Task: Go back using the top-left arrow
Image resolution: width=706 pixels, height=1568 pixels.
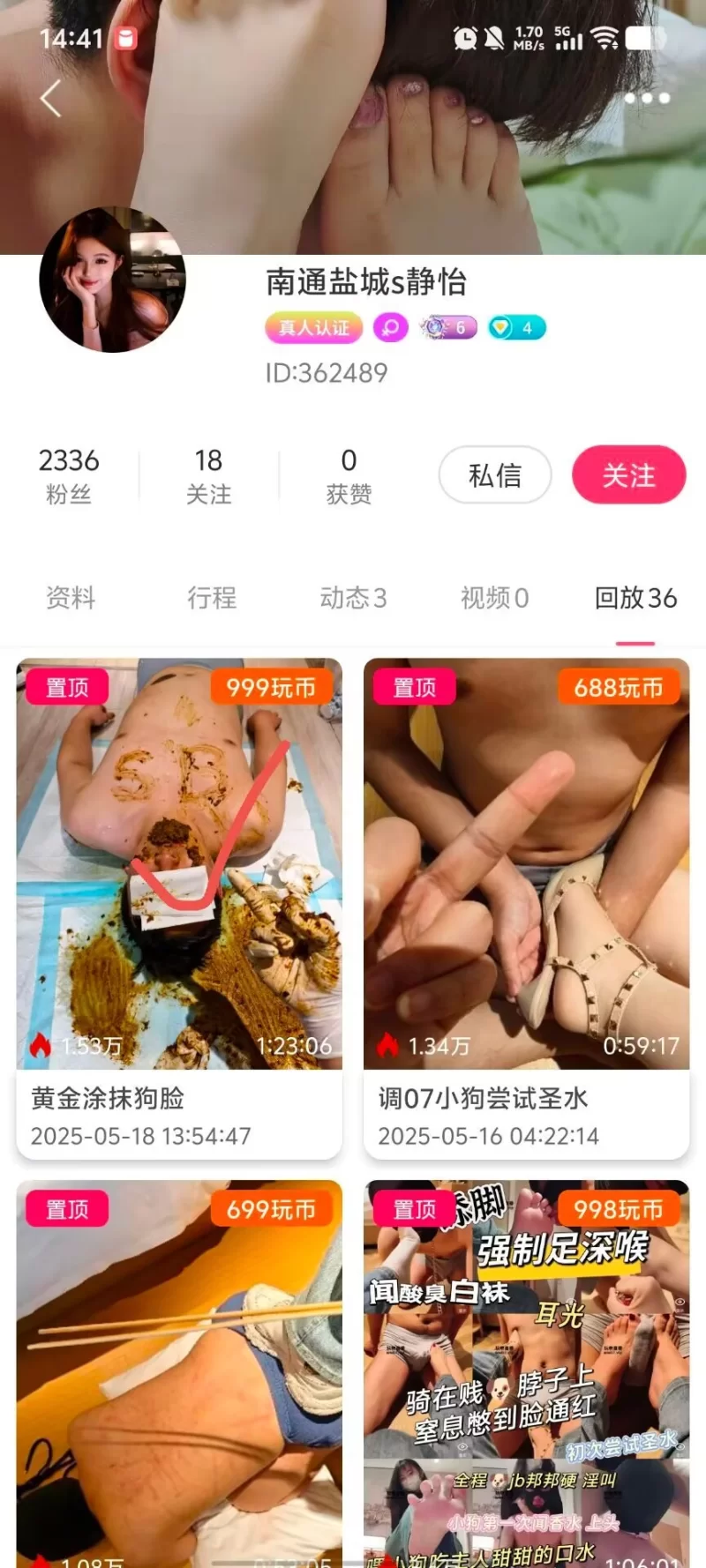Action: [51, 98]
